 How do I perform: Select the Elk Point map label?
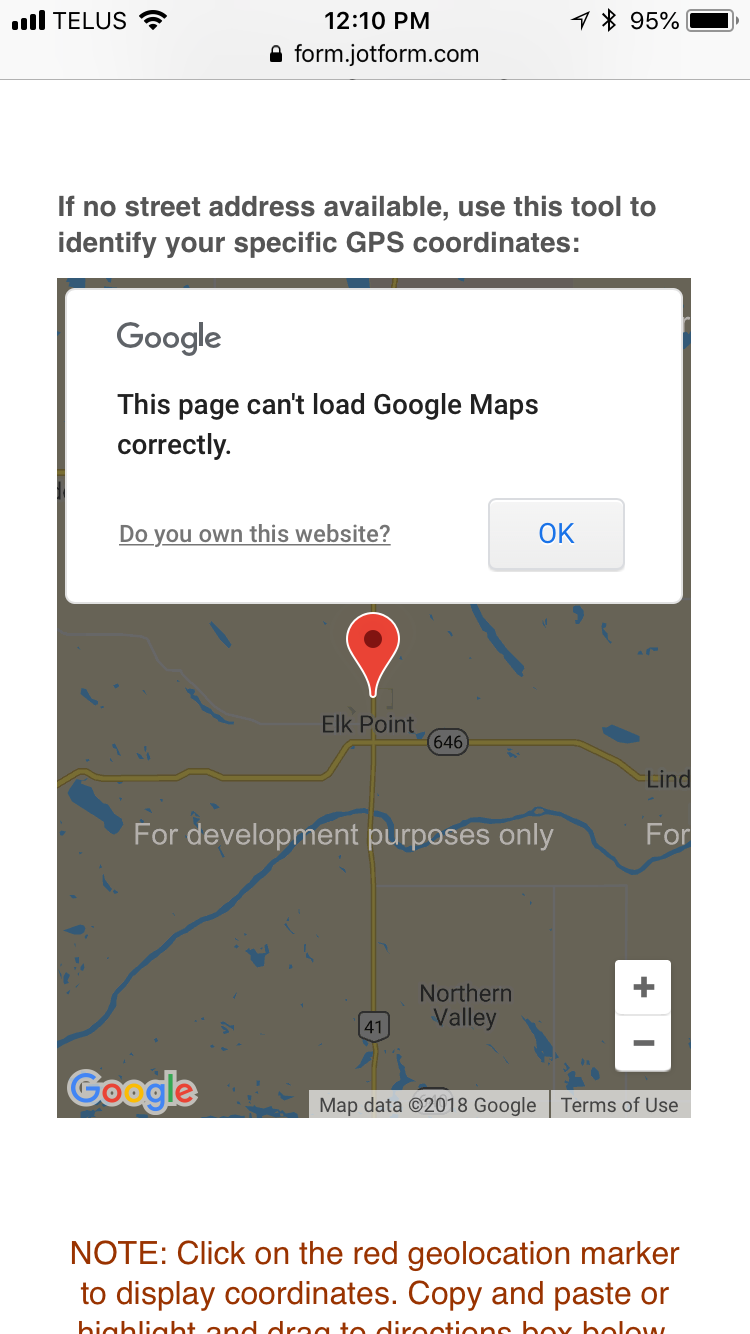368,724
